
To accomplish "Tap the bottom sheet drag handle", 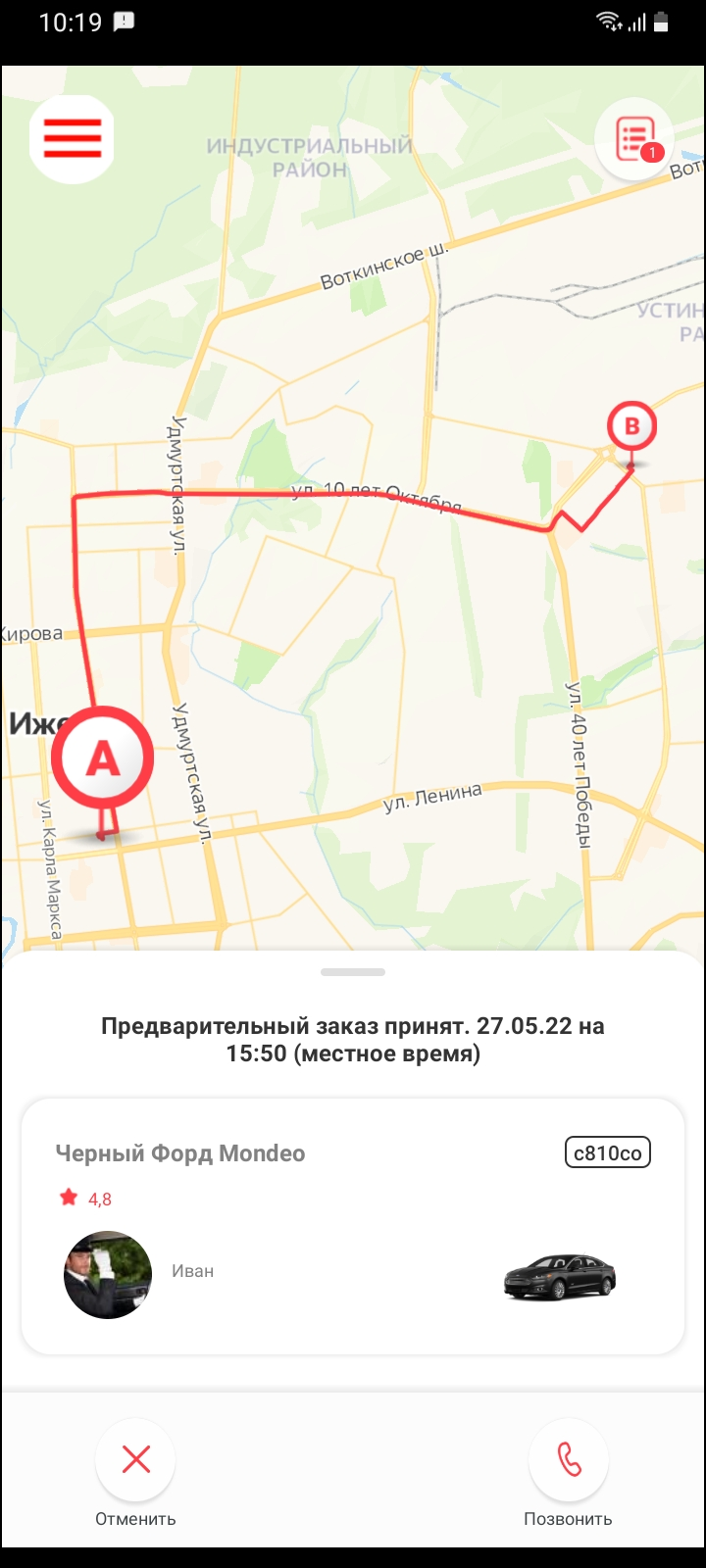I will tap(353, 972).
